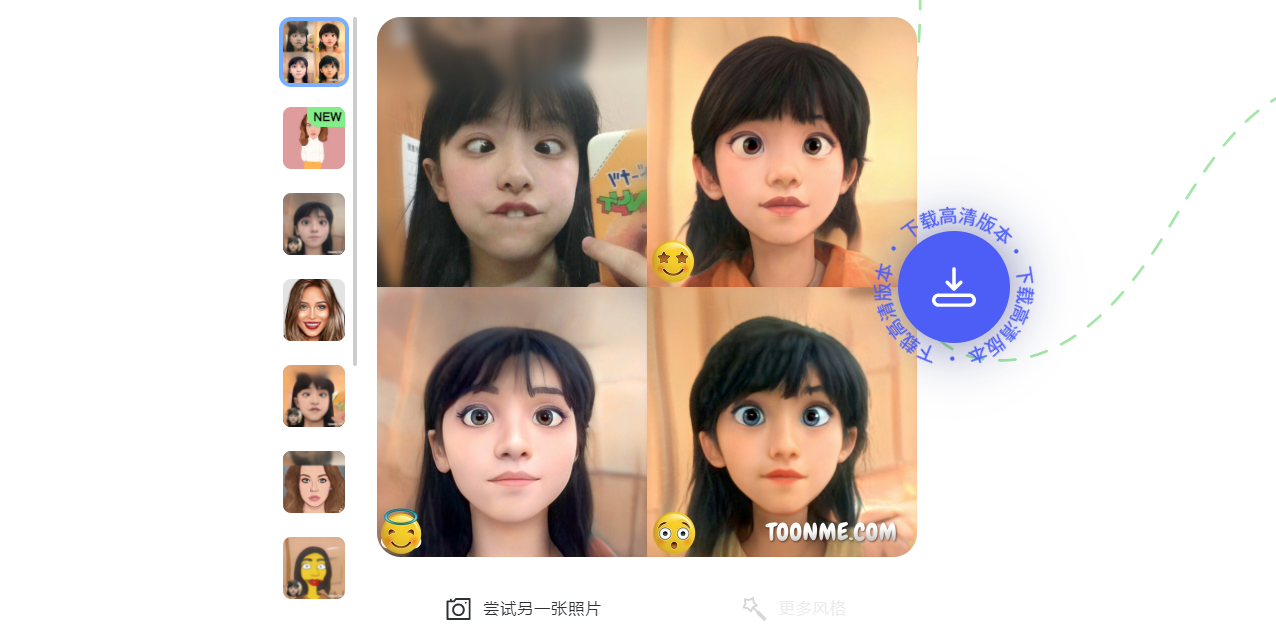Select the orange-background cartoon style thumbnail

click(x=314, y=396)
